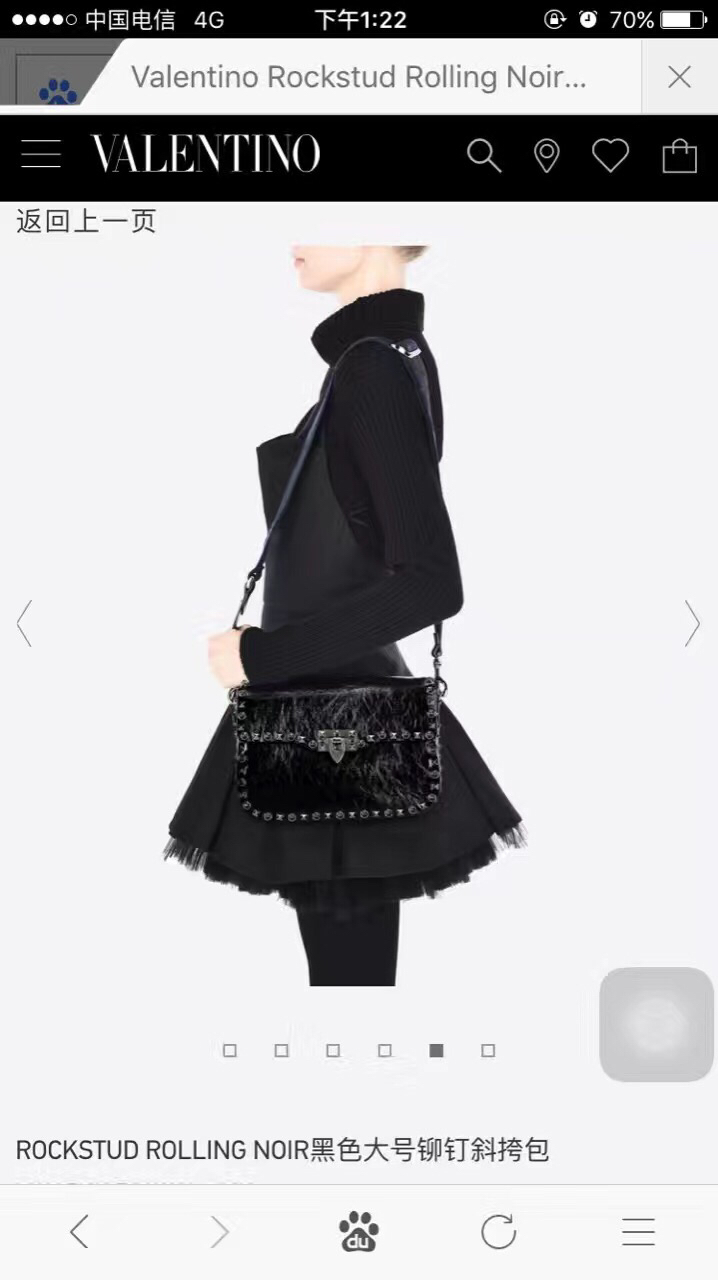Jump to the first photo indicator
Screen dimensions: 718x1280
pyautogui.click(x=230, y=1050)
